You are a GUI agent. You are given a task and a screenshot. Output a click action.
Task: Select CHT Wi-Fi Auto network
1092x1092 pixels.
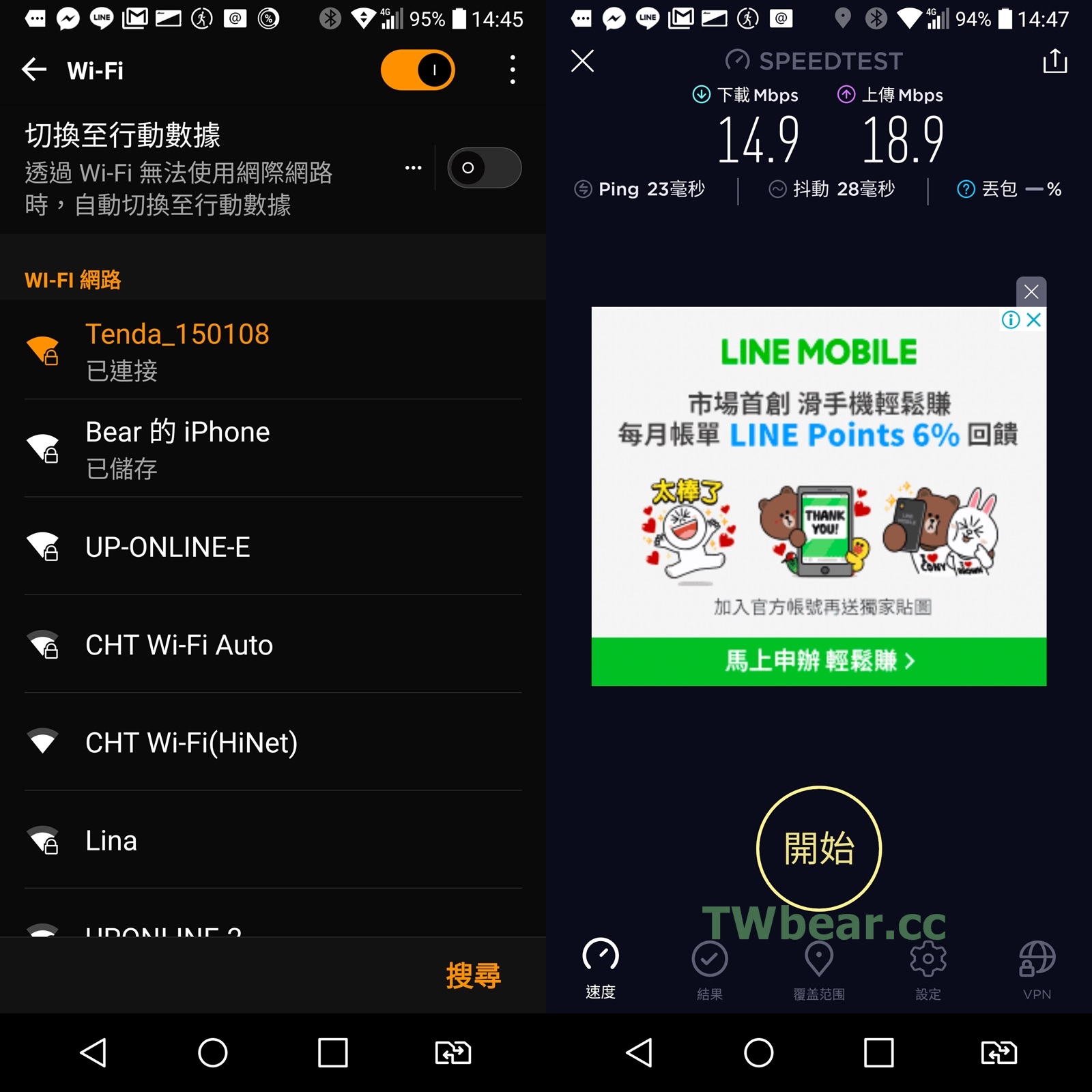tap(273, 645)
